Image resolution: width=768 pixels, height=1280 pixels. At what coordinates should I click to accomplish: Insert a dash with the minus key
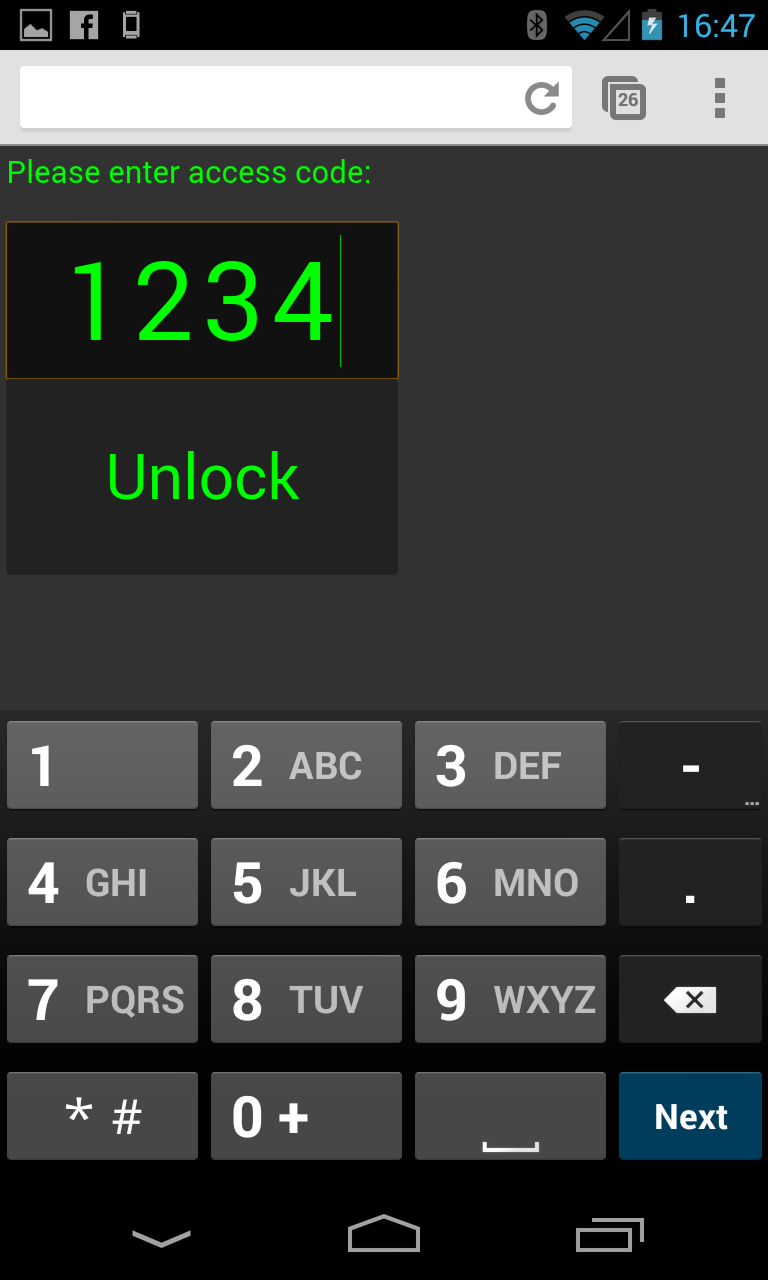click(x=690, y=766)
